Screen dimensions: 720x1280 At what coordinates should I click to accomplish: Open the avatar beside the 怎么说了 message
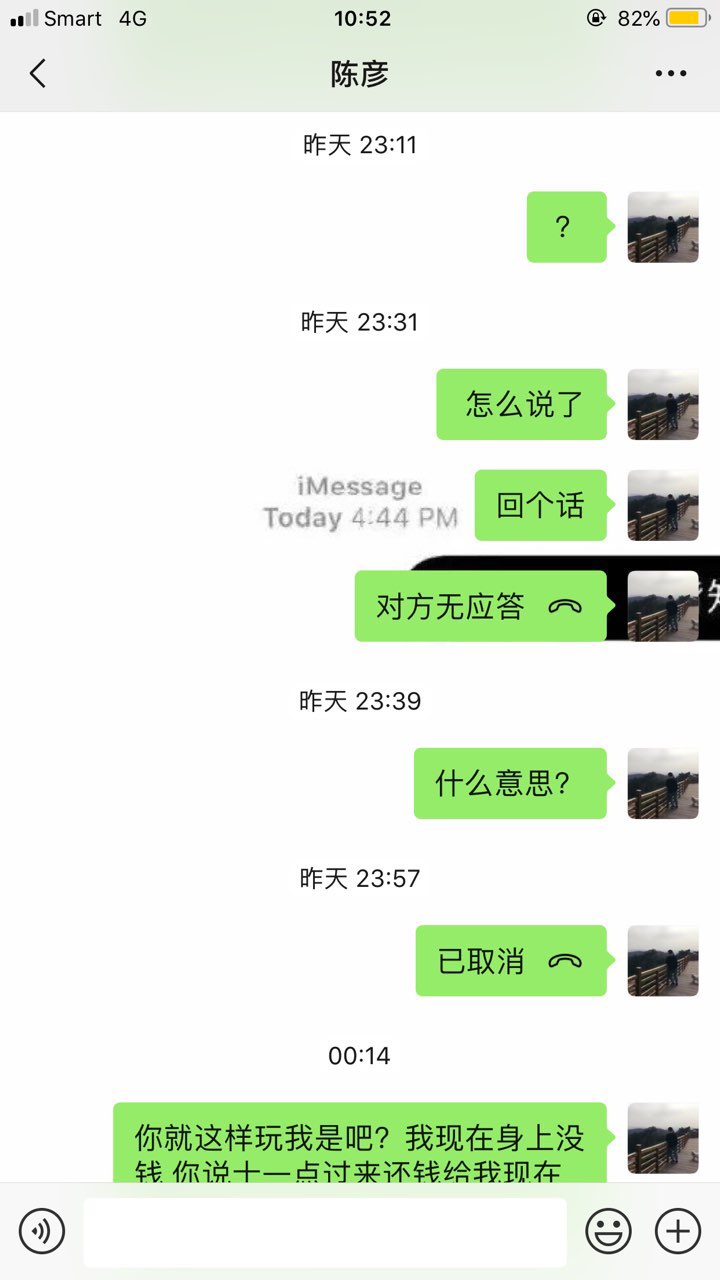coord(662,404)
